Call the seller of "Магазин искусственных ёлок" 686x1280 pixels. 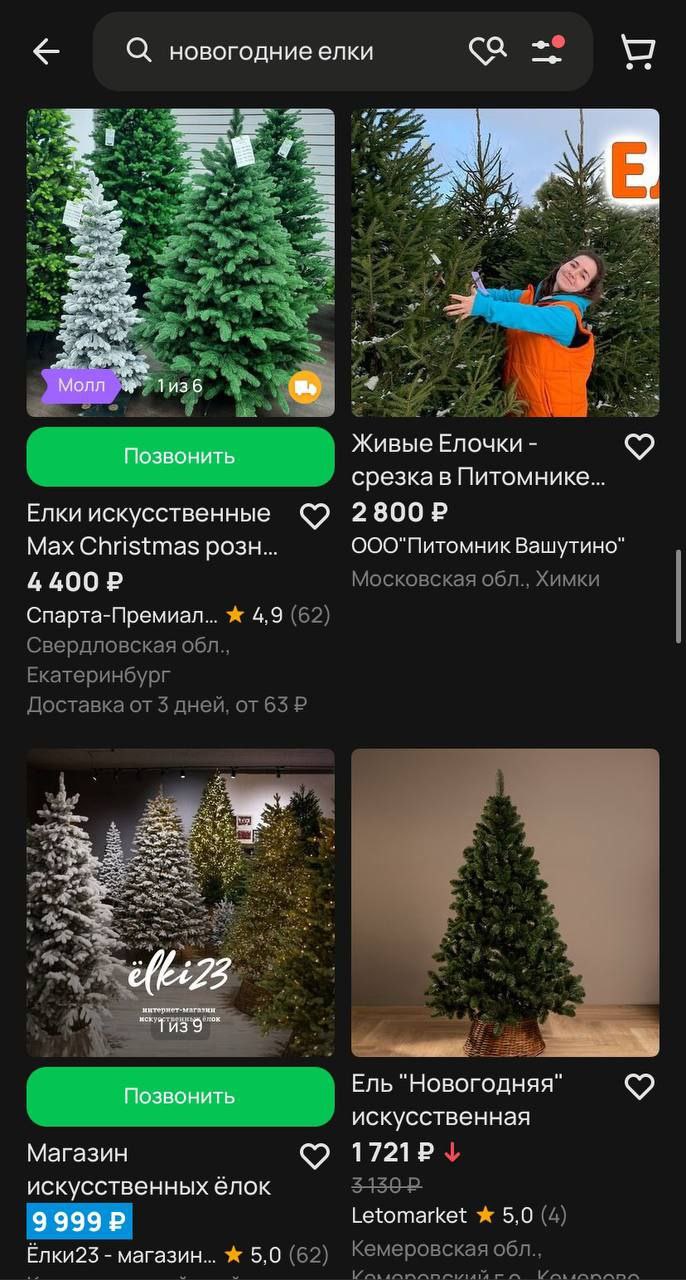pyautogui.click(x=180, y=1097)
